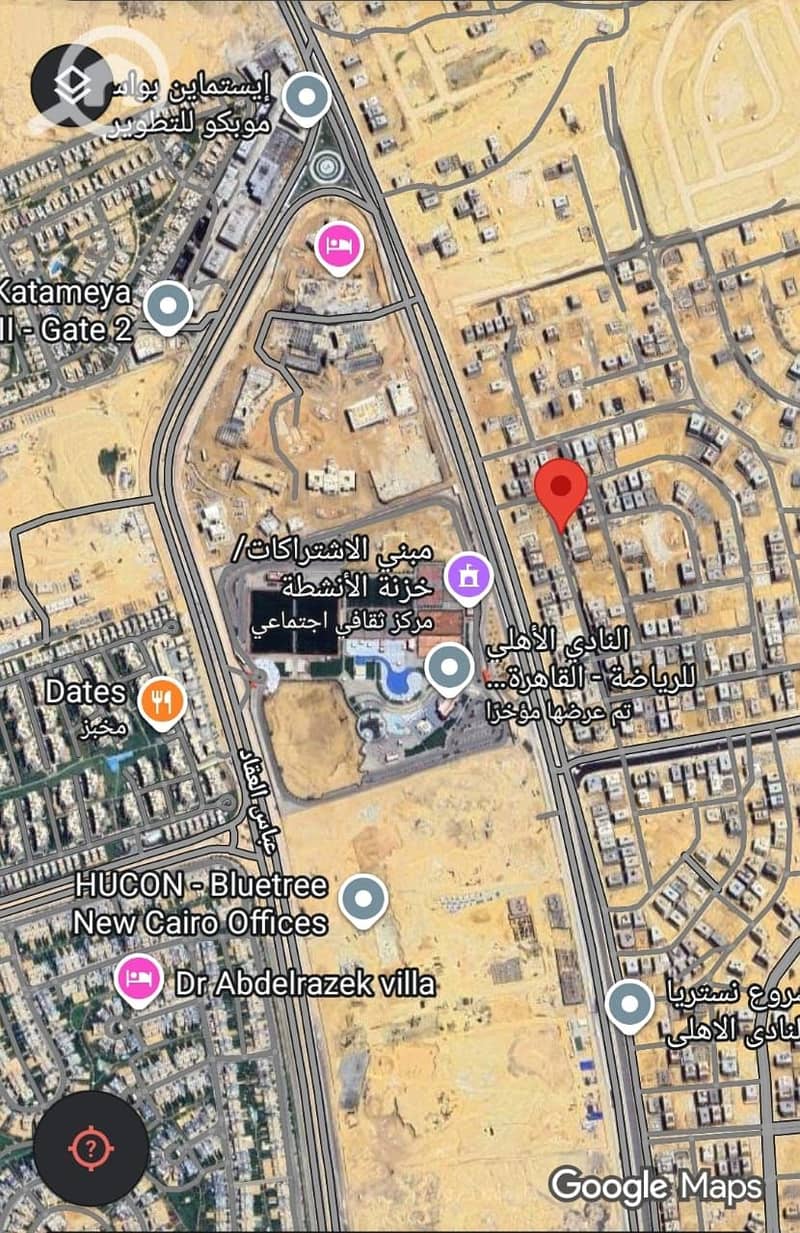Open the map layers button
This screenshot has height=1233, width=800.
[x=71, y=85]
